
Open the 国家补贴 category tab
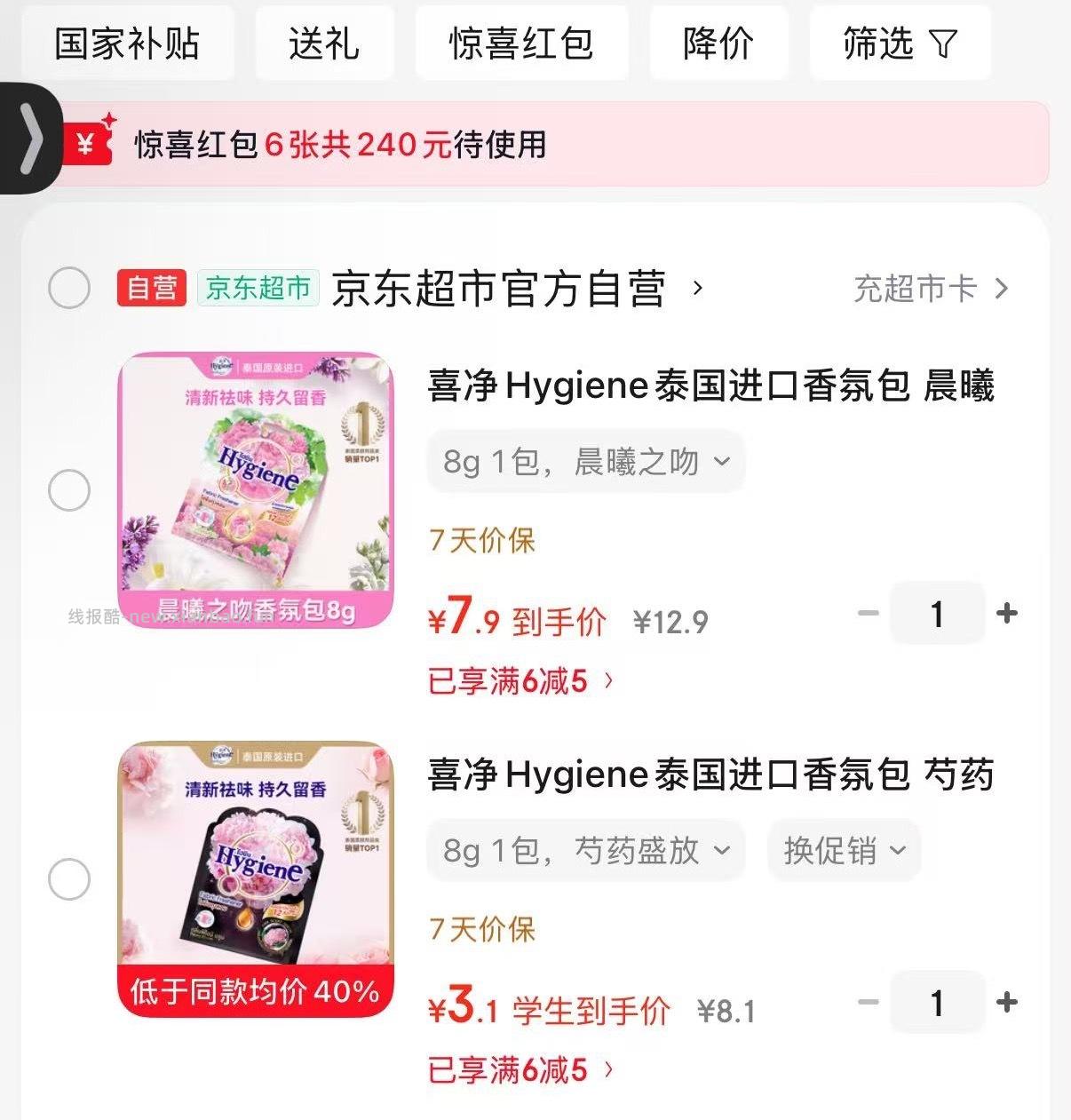point(128,44)
